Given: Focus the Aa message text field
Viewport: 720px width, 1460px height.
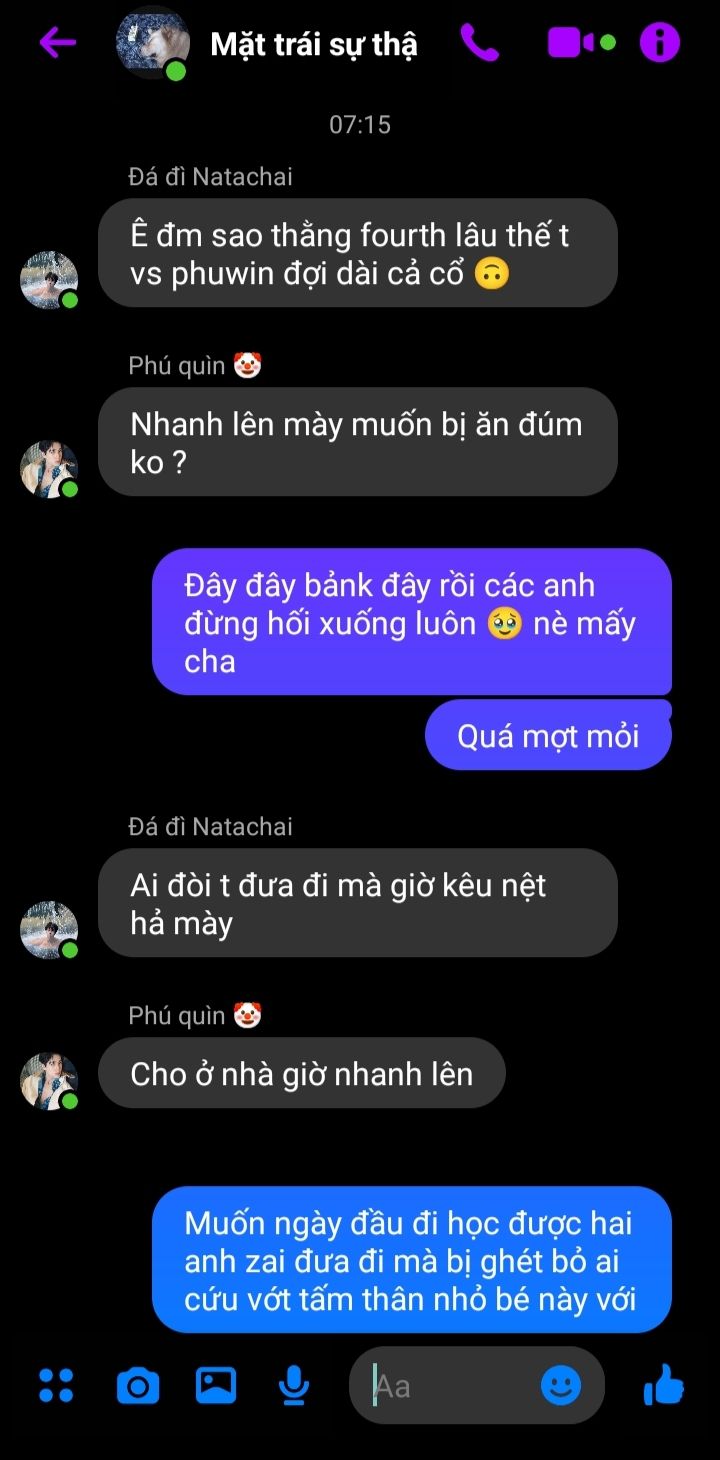Looking at the screenshot, I should point(450,1386).
